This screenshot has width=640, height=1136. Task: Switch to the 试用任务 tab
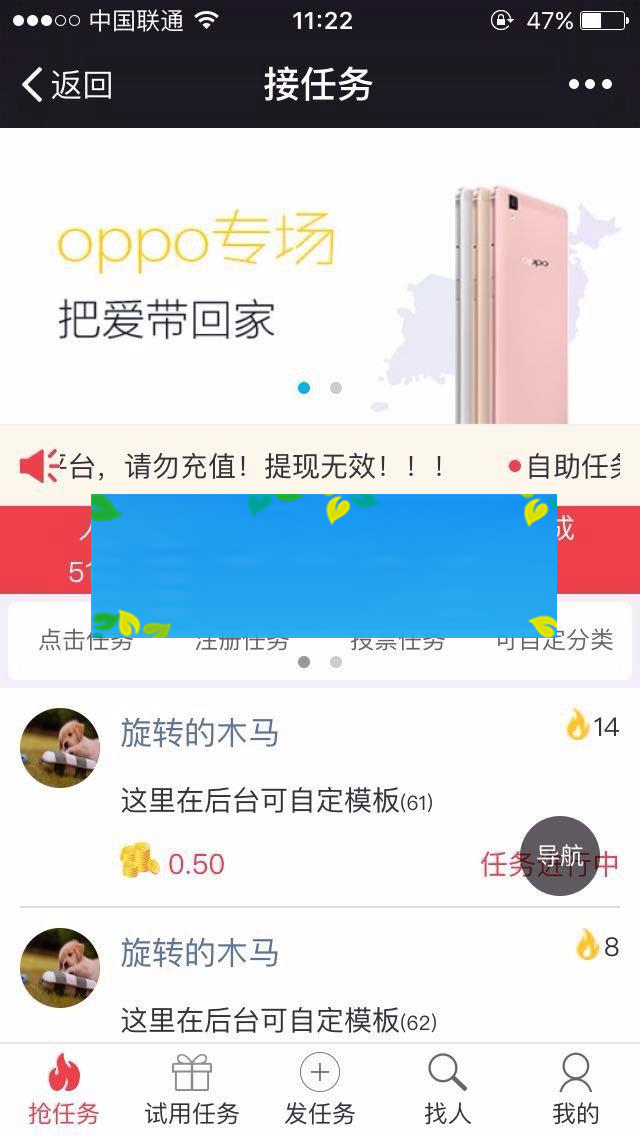[192, 1091]
